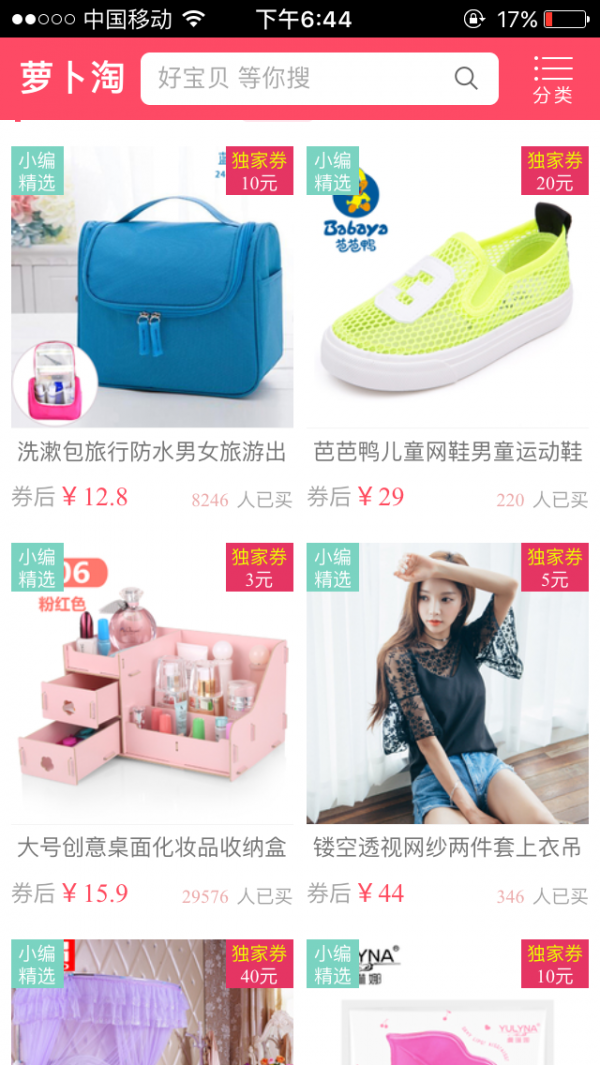Open the 镂空透视网纱两件套 top product
Viewport: 600px width, 1065px height.
point(447,685)
